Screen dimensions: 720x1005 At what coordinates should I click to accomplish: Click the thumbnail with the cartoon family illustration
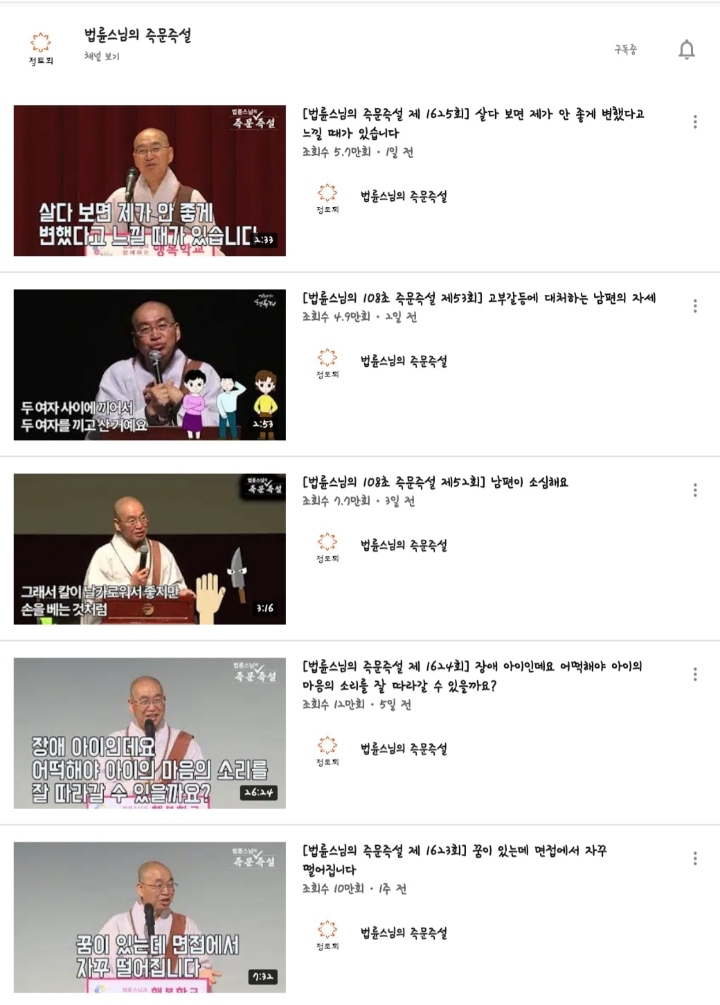148,362
